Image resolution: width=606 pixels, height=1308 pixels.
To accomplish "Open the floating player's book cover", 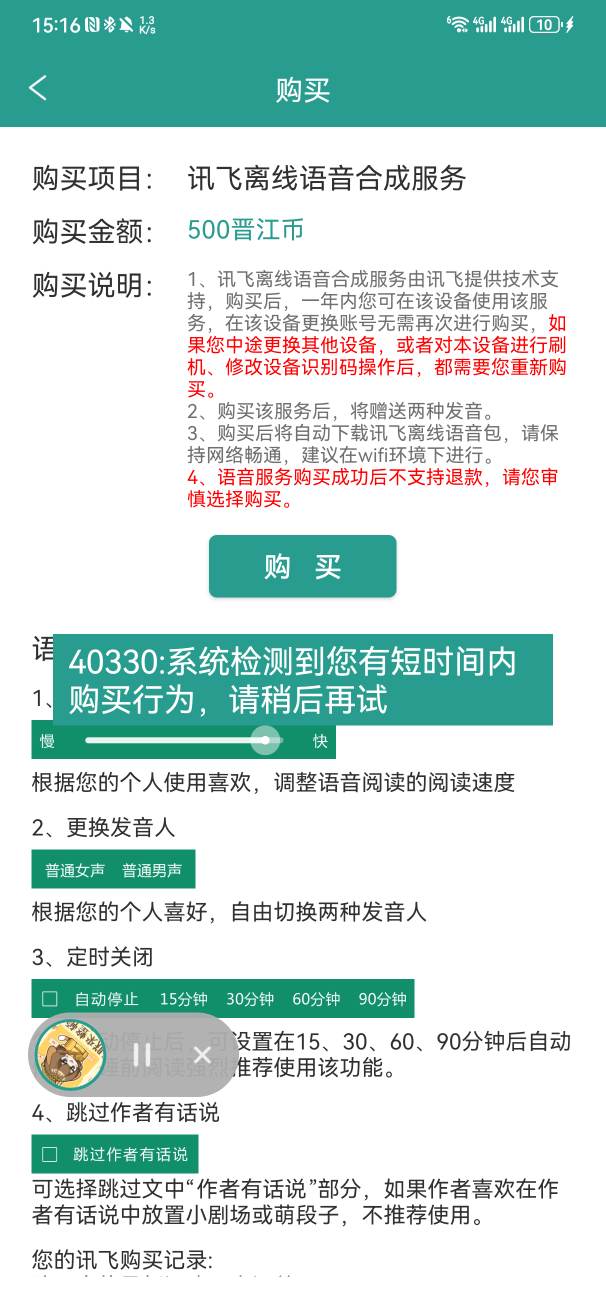I will click(x=70, y=1053).
